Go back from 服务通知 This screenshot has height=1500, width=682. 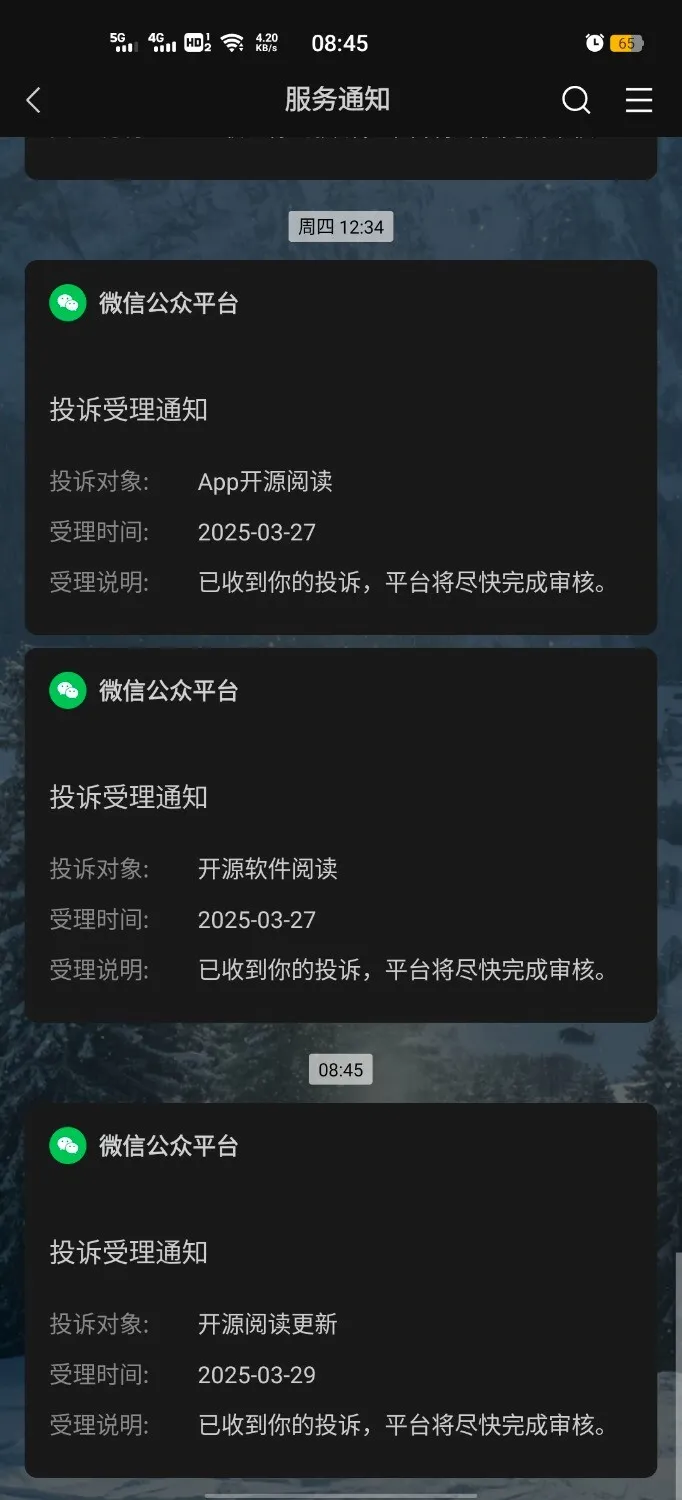pos(34,100)
